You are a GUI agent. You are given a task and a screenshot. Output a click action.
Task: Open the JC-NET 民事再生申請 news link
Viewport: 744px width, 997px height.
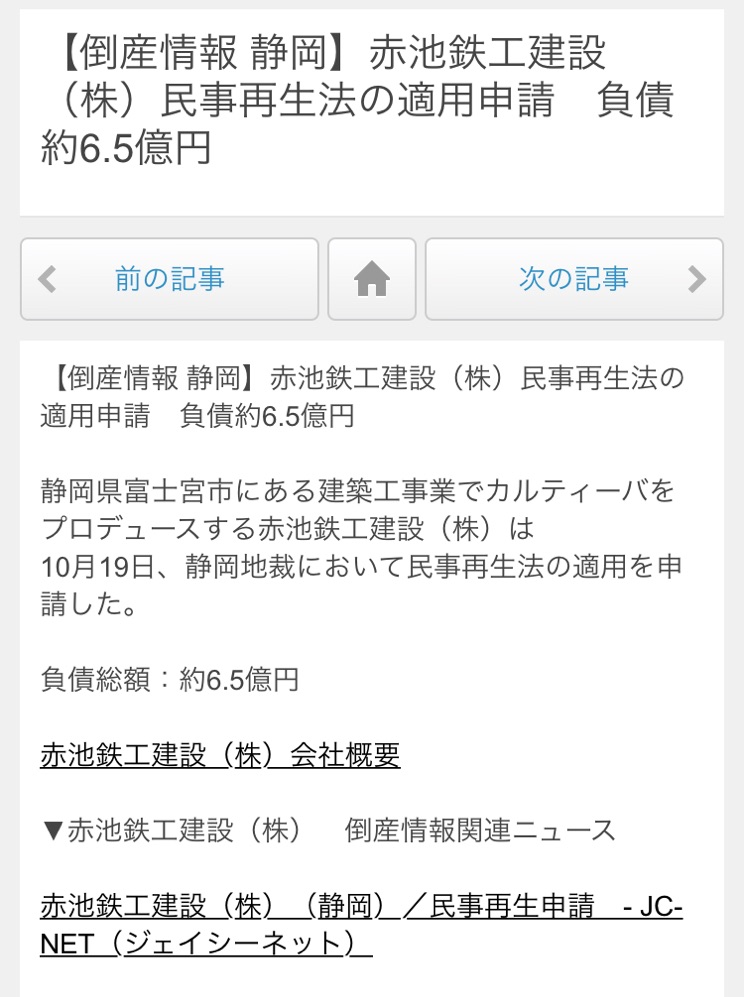tap(360, 907)
